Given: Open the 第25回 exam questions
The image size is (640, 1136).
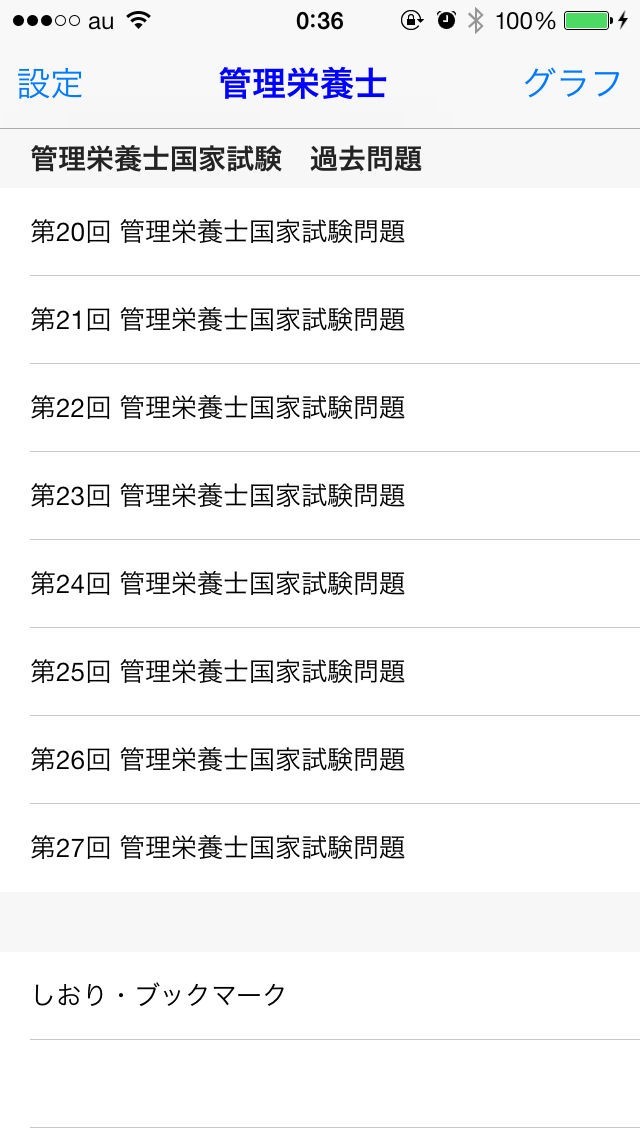Looking at the screenshot, I should pos(218,672).
